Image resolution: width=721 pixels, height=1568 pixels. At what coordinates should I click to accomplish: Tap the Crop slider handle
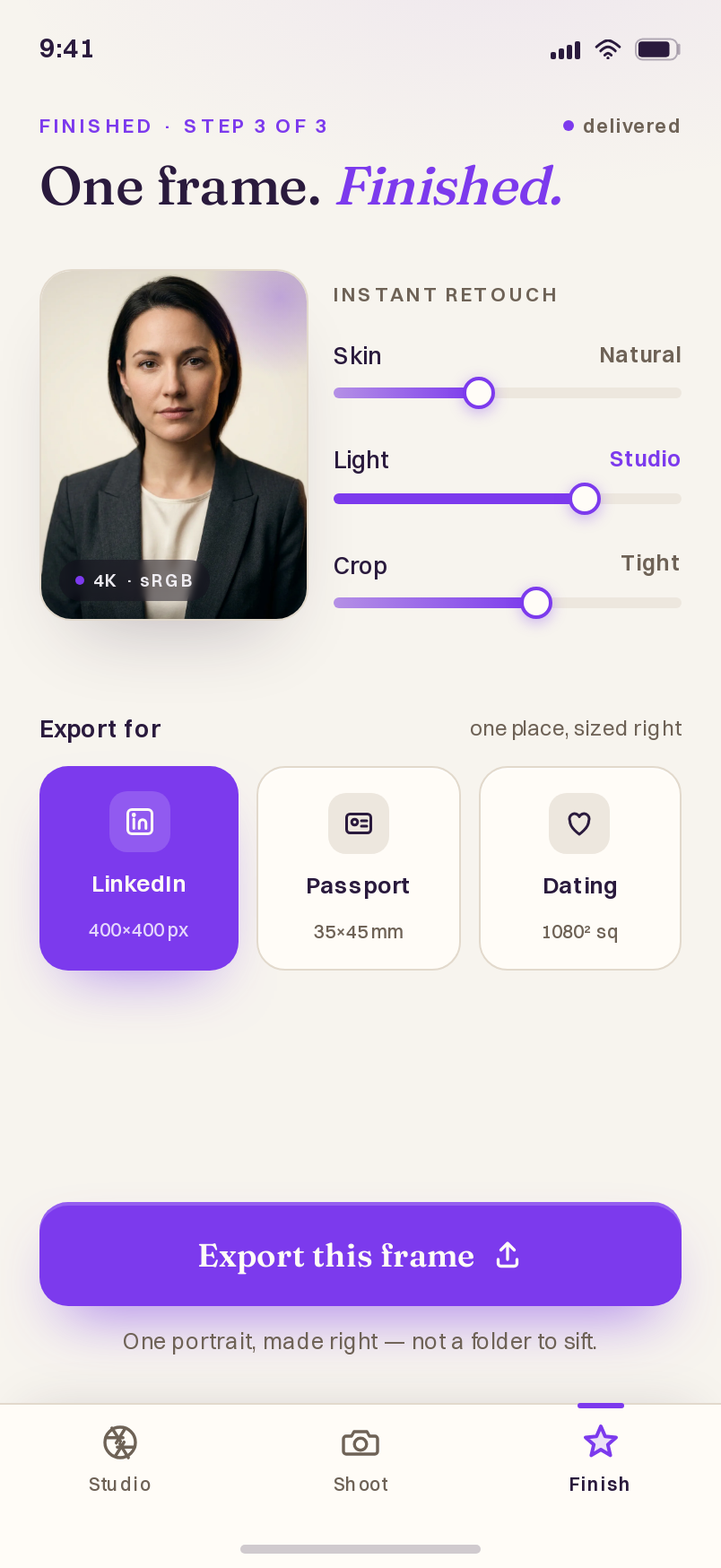536,603
